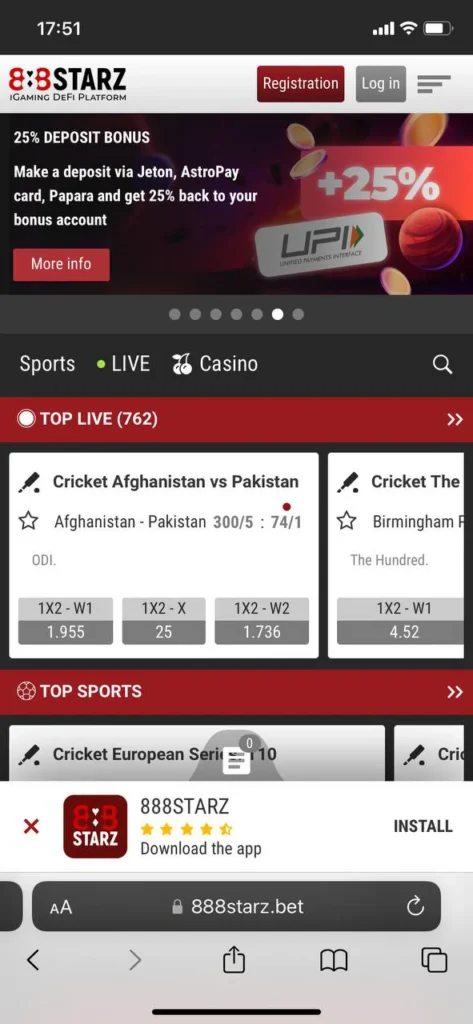Viewport: 473px width, 1024px height.
Task: Select 1X2 - W2 odds 1.736
Action: pos(262,621)
